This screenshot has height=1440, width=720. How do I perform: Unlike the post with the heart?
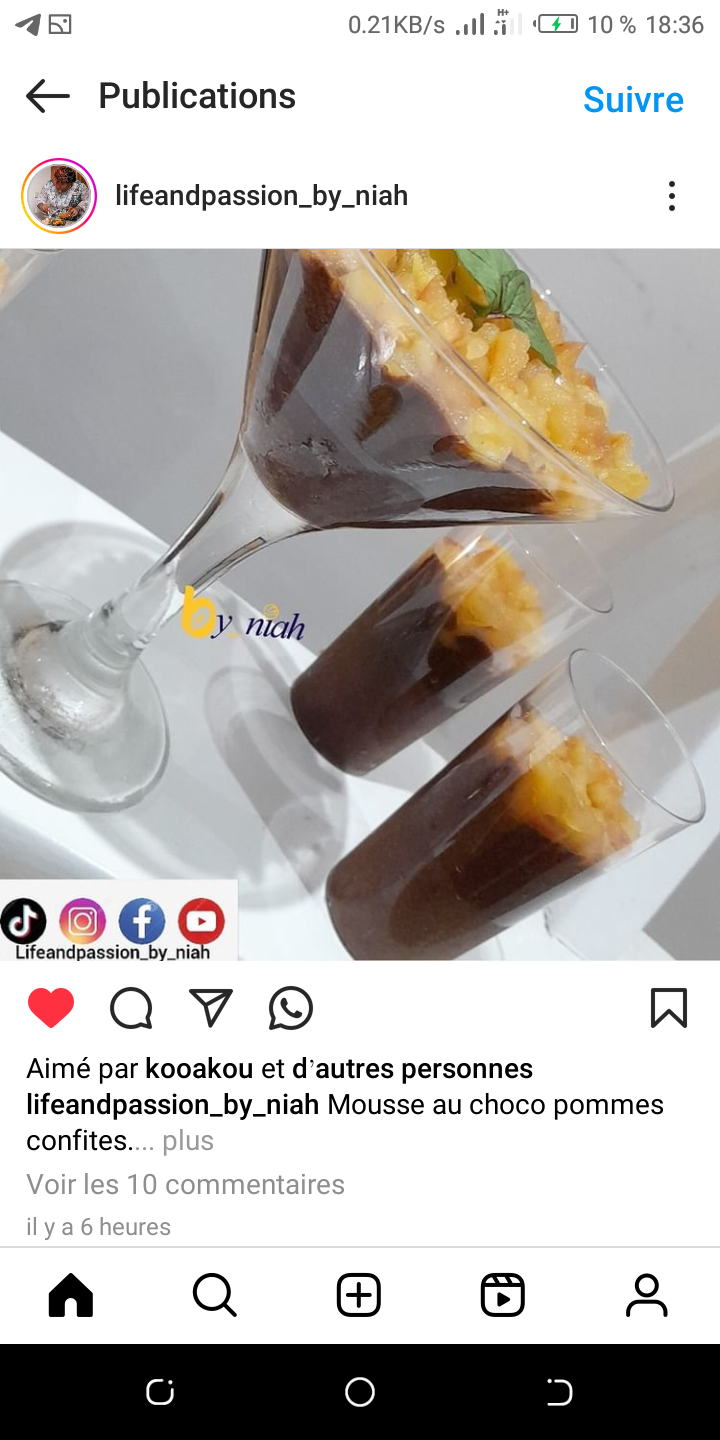click(x=51, y=1008)
